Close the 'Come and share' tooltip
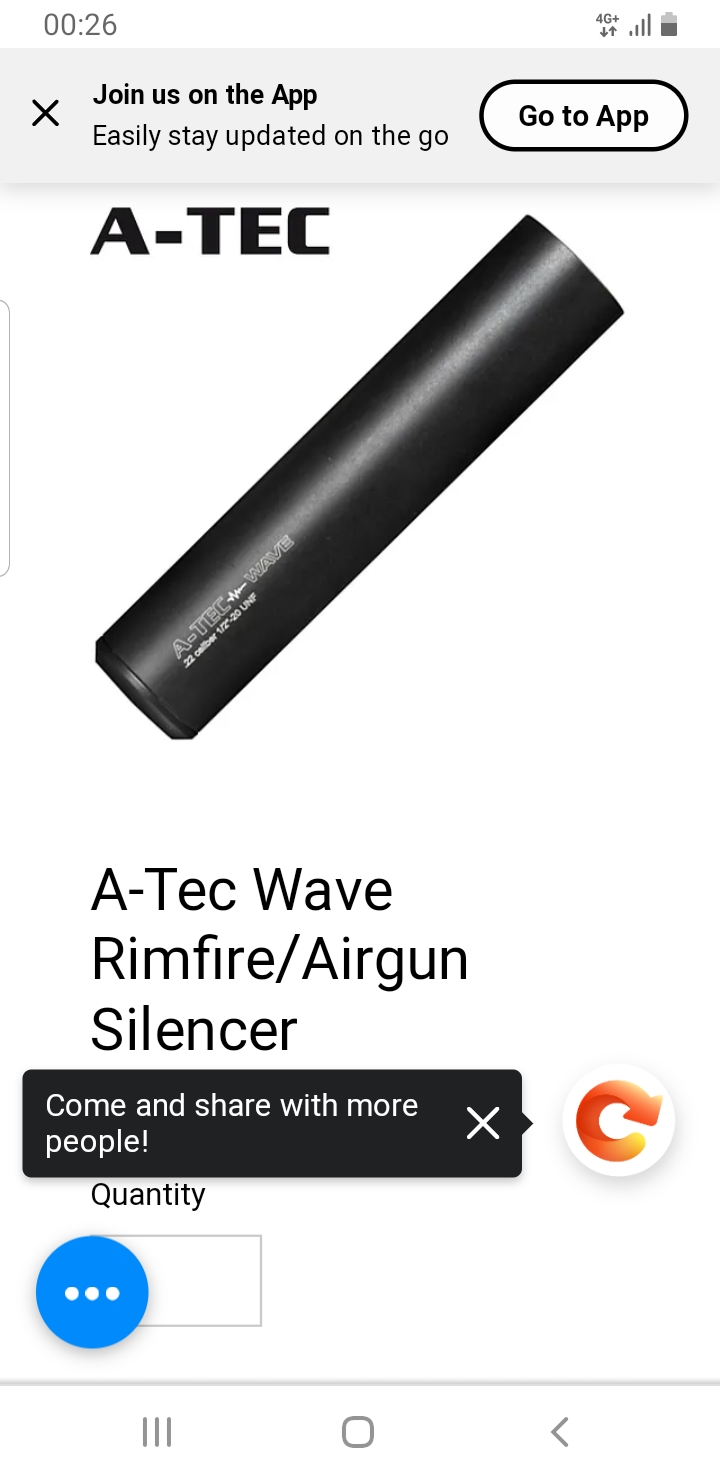Image resolution: width=720 pixels, height=1480 pixels. pos(483,1124)
